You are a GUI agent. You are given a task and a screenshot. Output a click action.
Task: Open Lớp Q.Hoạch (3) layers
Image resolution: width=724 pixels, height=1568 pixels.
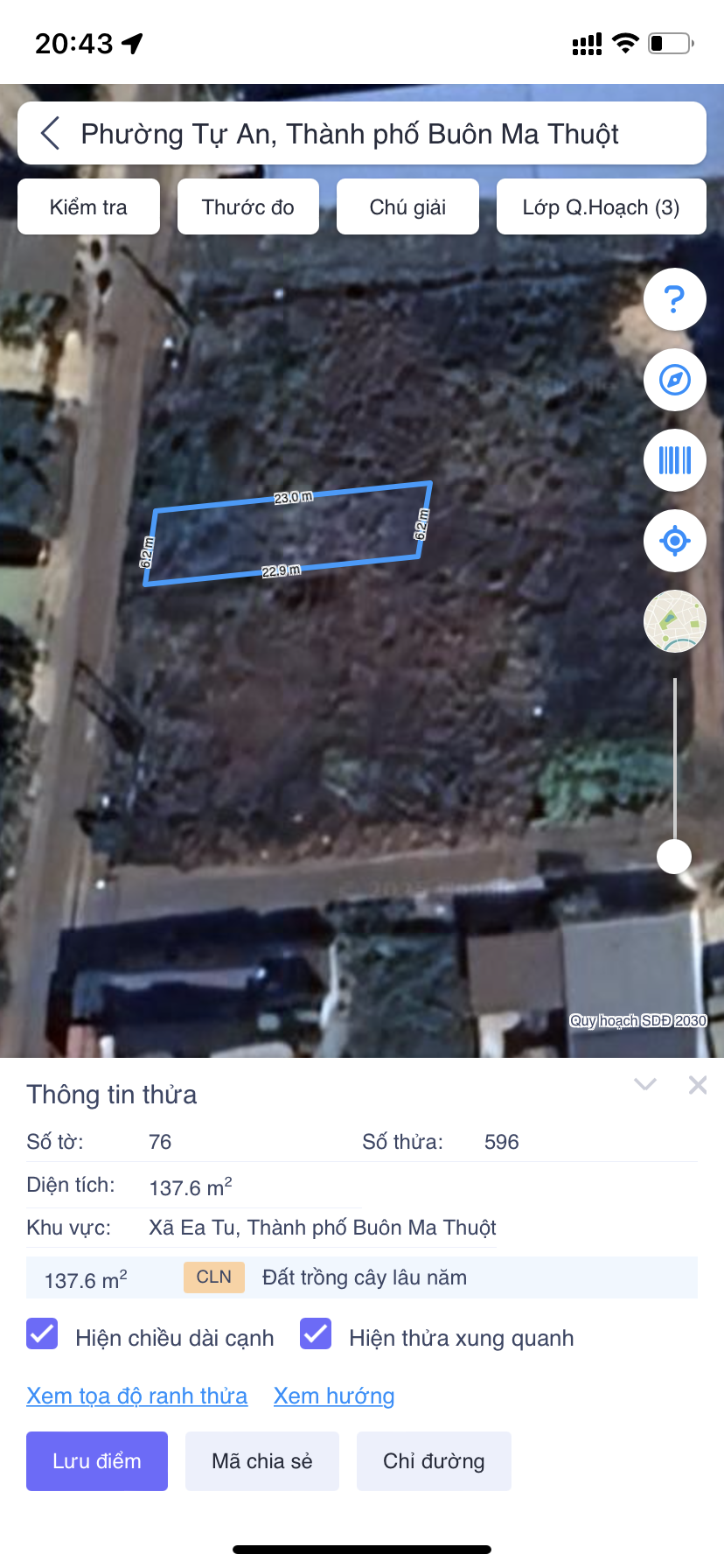click(x=602, y=206)
